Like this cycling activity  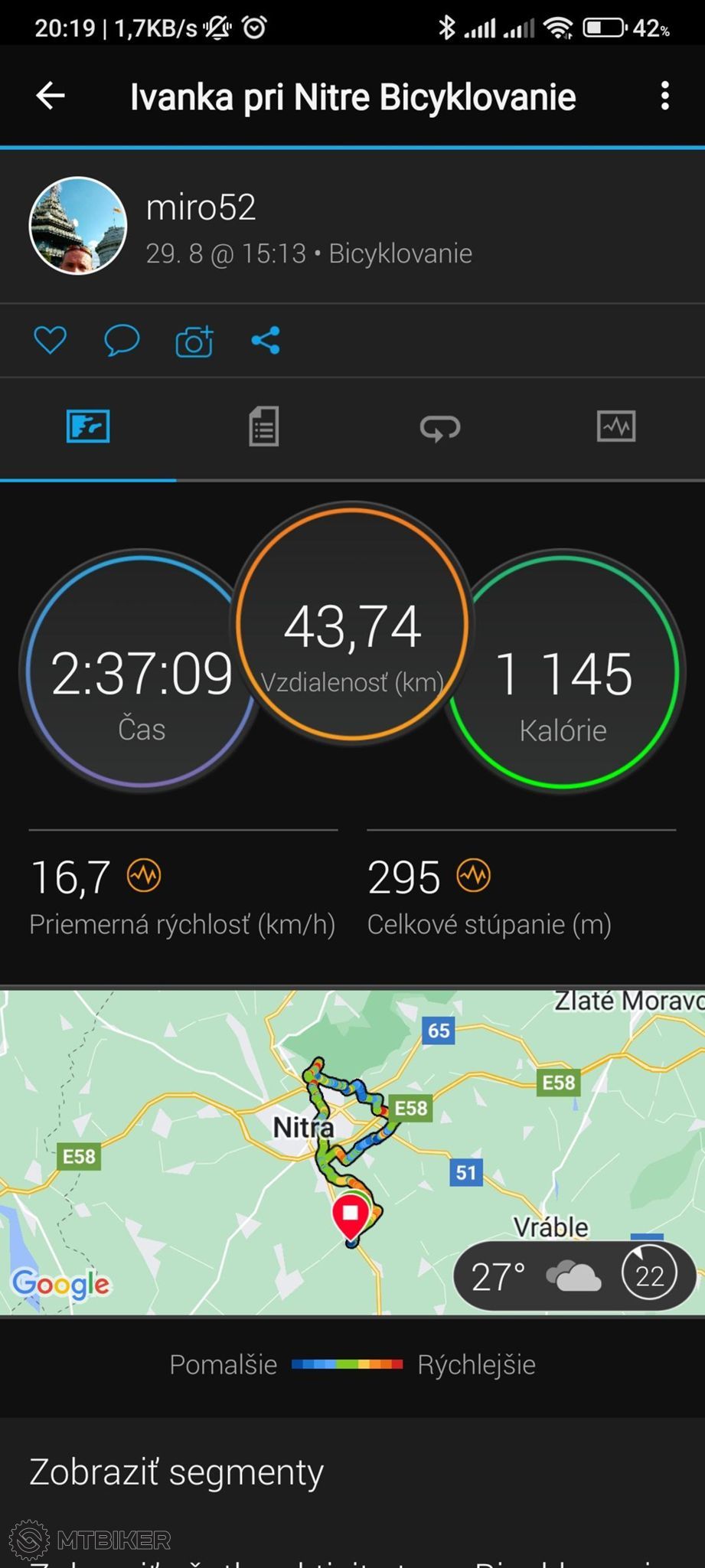pos(51,340)
